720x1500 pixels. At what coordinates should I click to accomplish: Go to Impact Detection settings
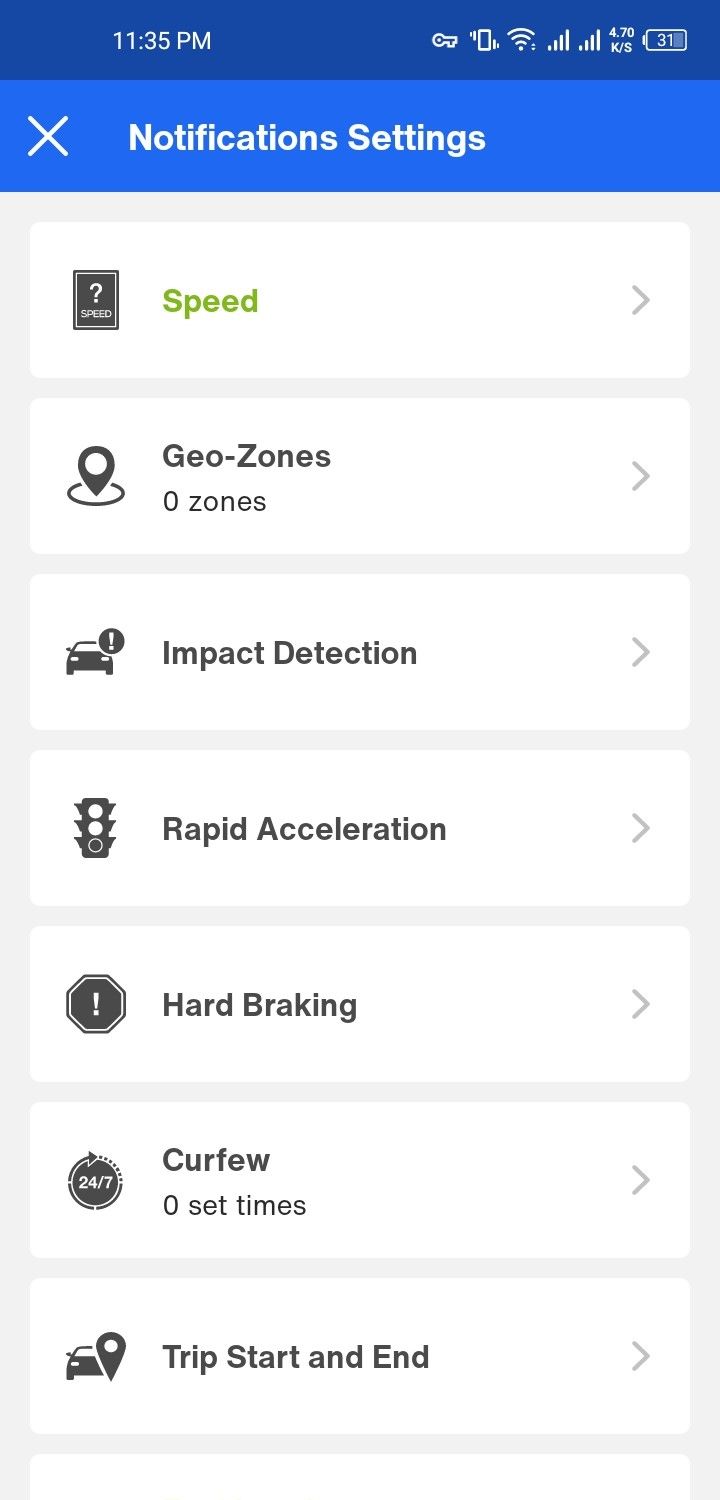pos(360,652)
